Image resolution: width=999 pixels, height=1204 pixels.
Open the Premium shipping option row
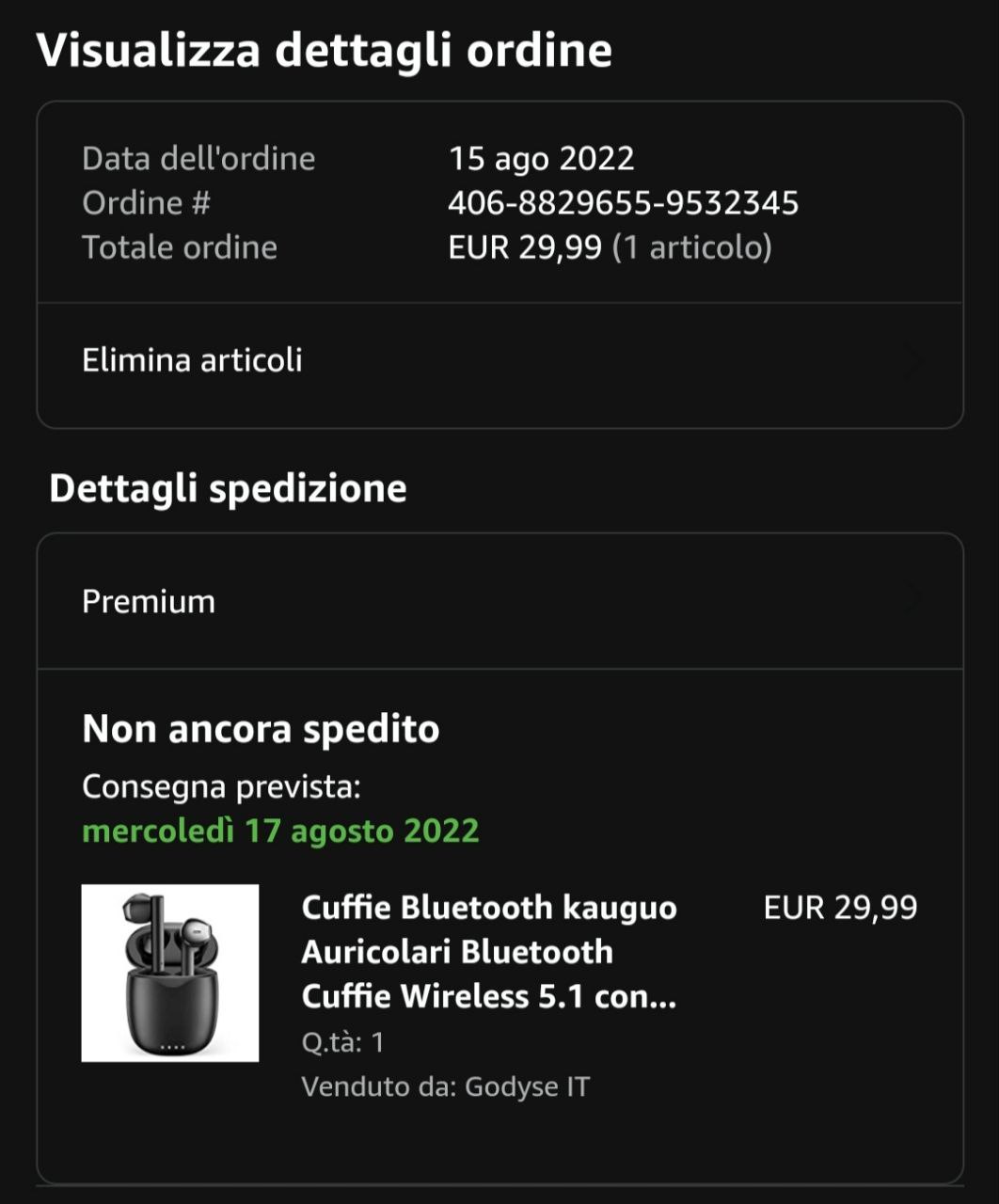coord(499,601)
